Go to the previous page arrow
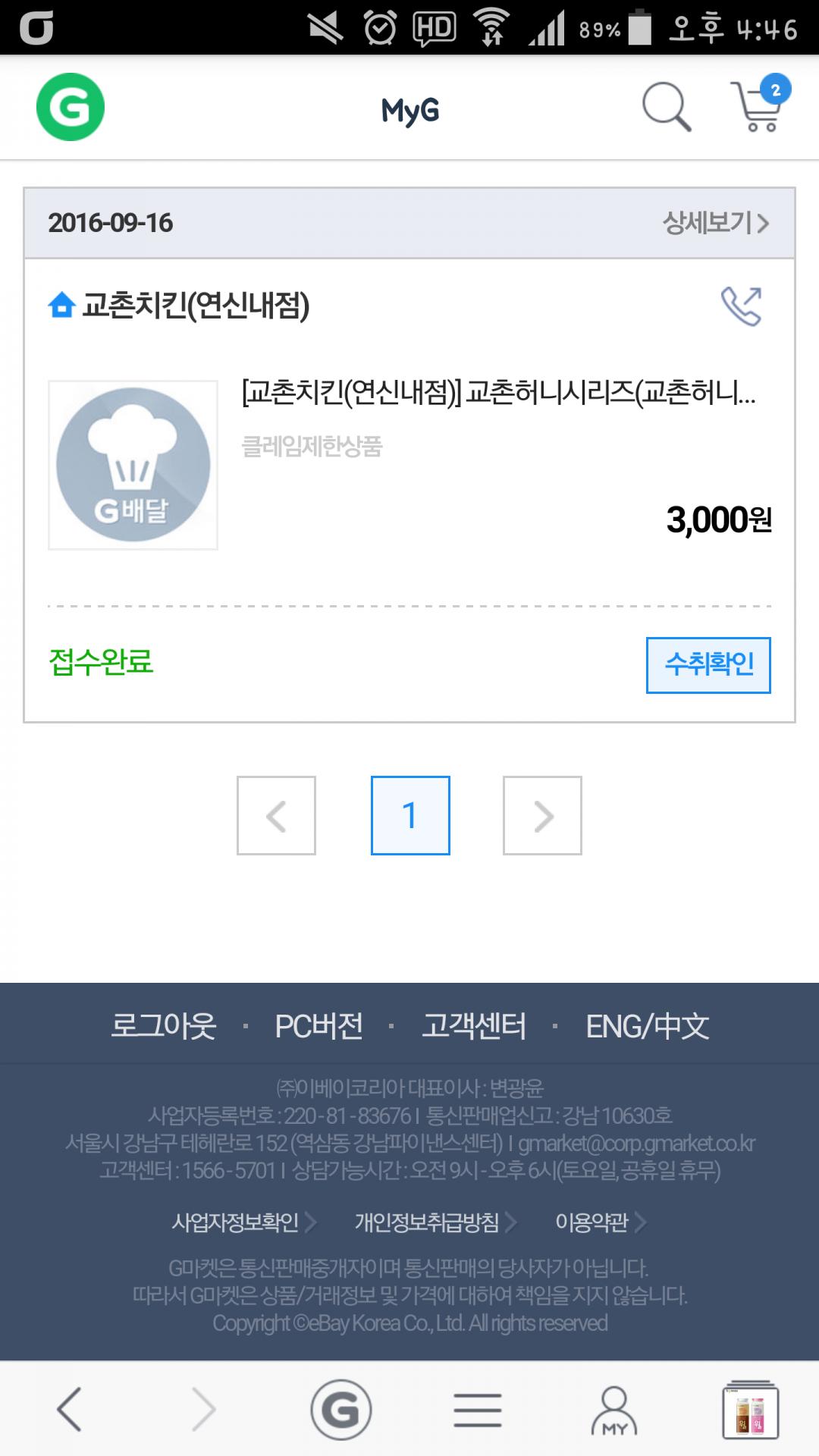Image resolution: width=819 pixels, height=1456 pixels. [x=276, y=816]
